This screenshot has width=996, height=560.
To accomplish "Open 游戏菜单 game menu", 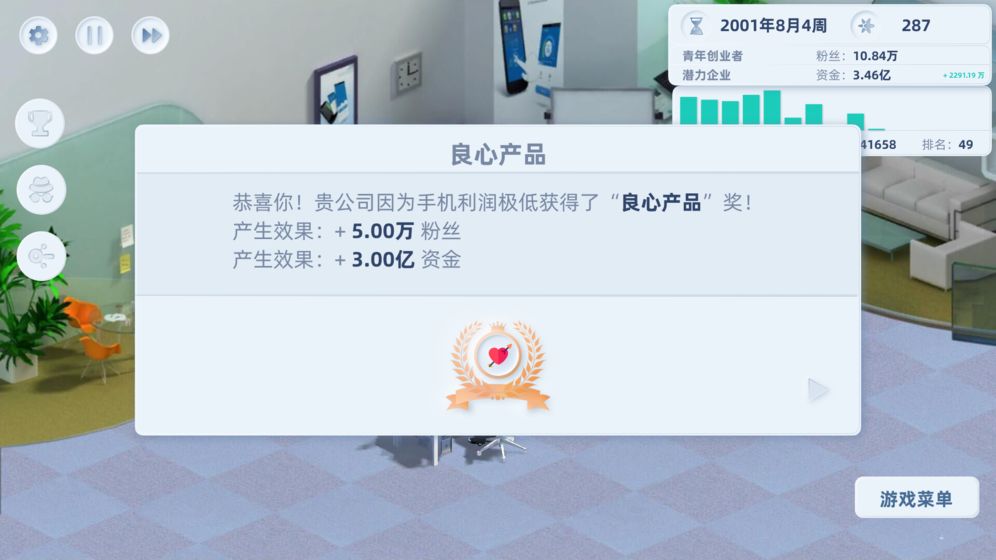I will pyautogui.click(x=916, y=498).
